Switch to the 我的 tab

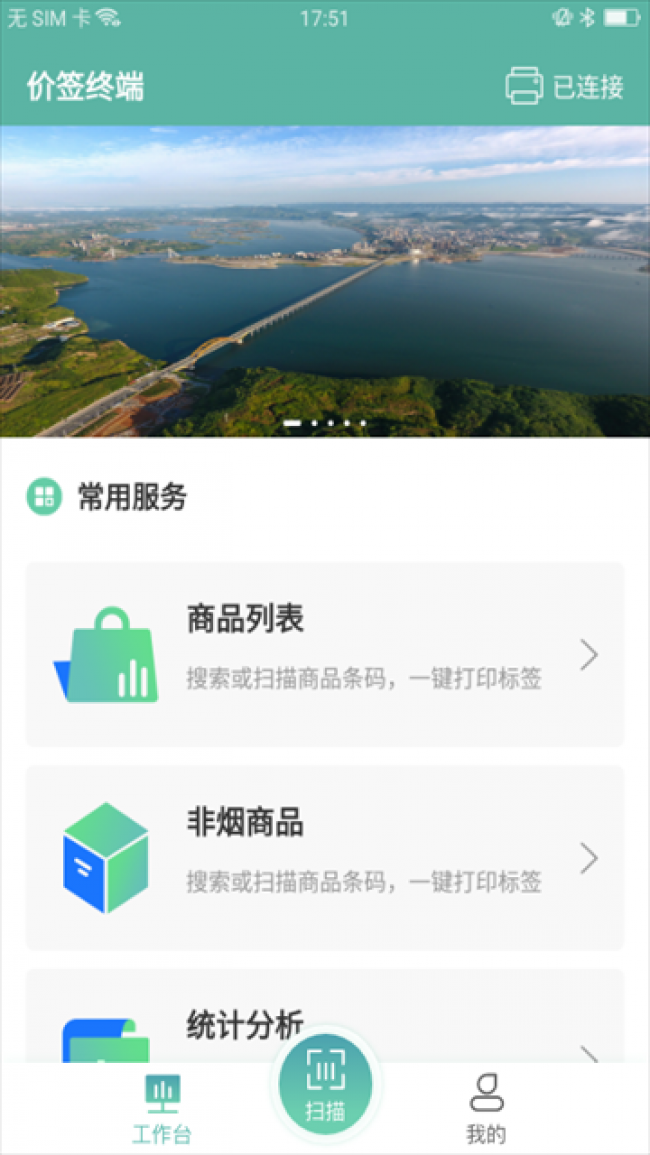(x=486, y=1108)
